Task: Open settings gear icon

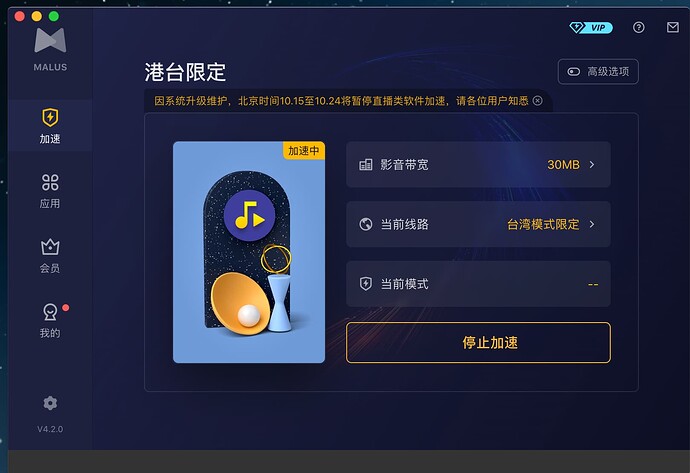Action: click(50, 403)
